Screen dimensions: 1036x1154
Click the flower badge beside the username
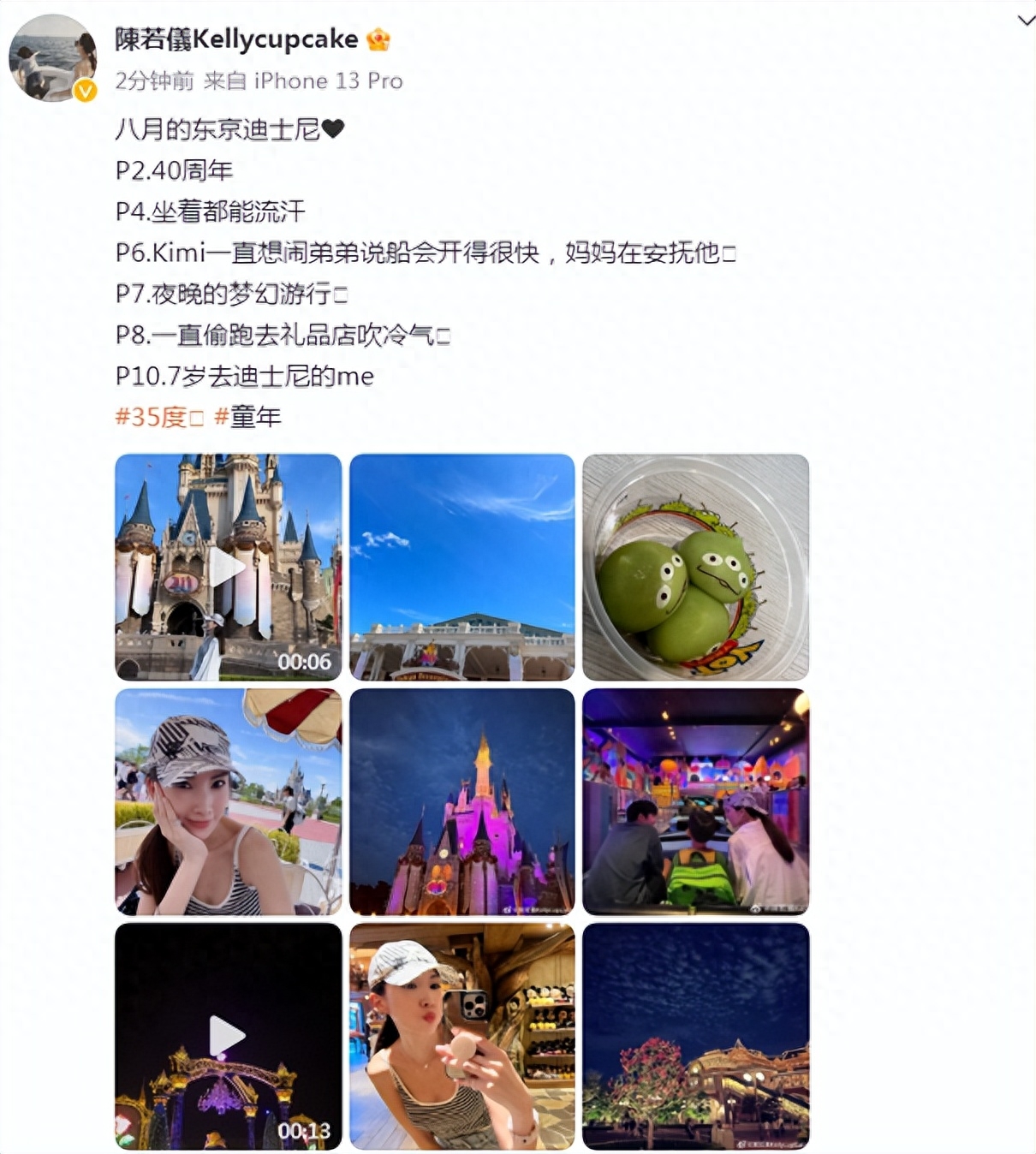click(377, 39)
